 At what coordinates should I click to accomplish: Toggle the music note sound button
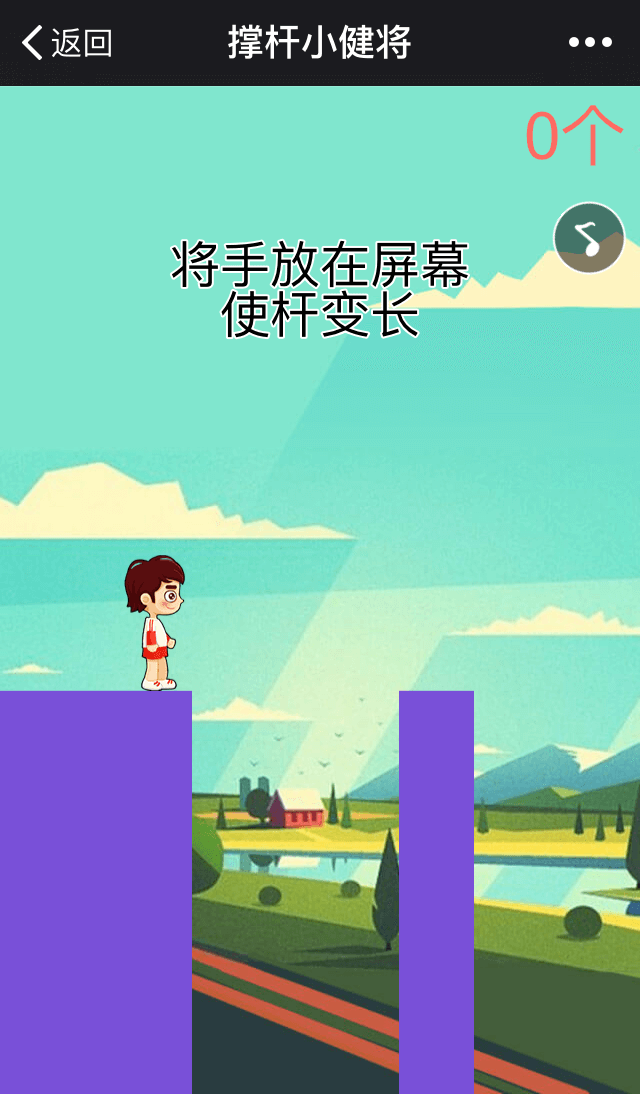[x=589, y=238]
